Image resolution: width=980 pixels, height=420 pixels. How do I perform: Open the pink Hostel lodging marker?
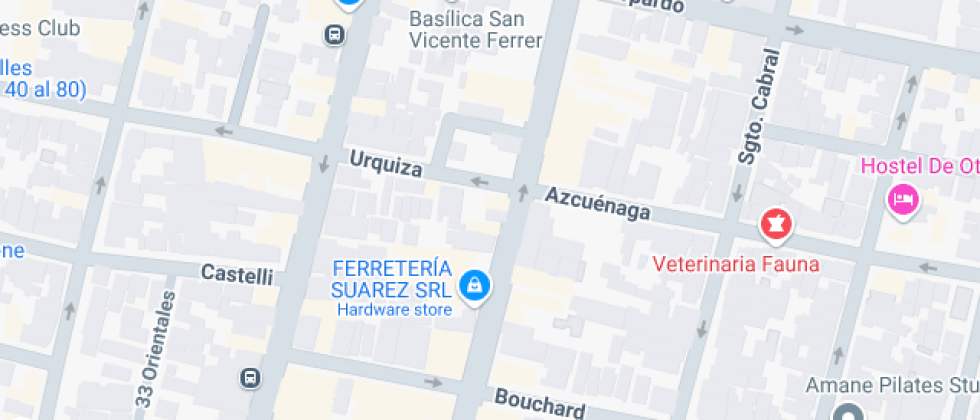coord(903,199)
